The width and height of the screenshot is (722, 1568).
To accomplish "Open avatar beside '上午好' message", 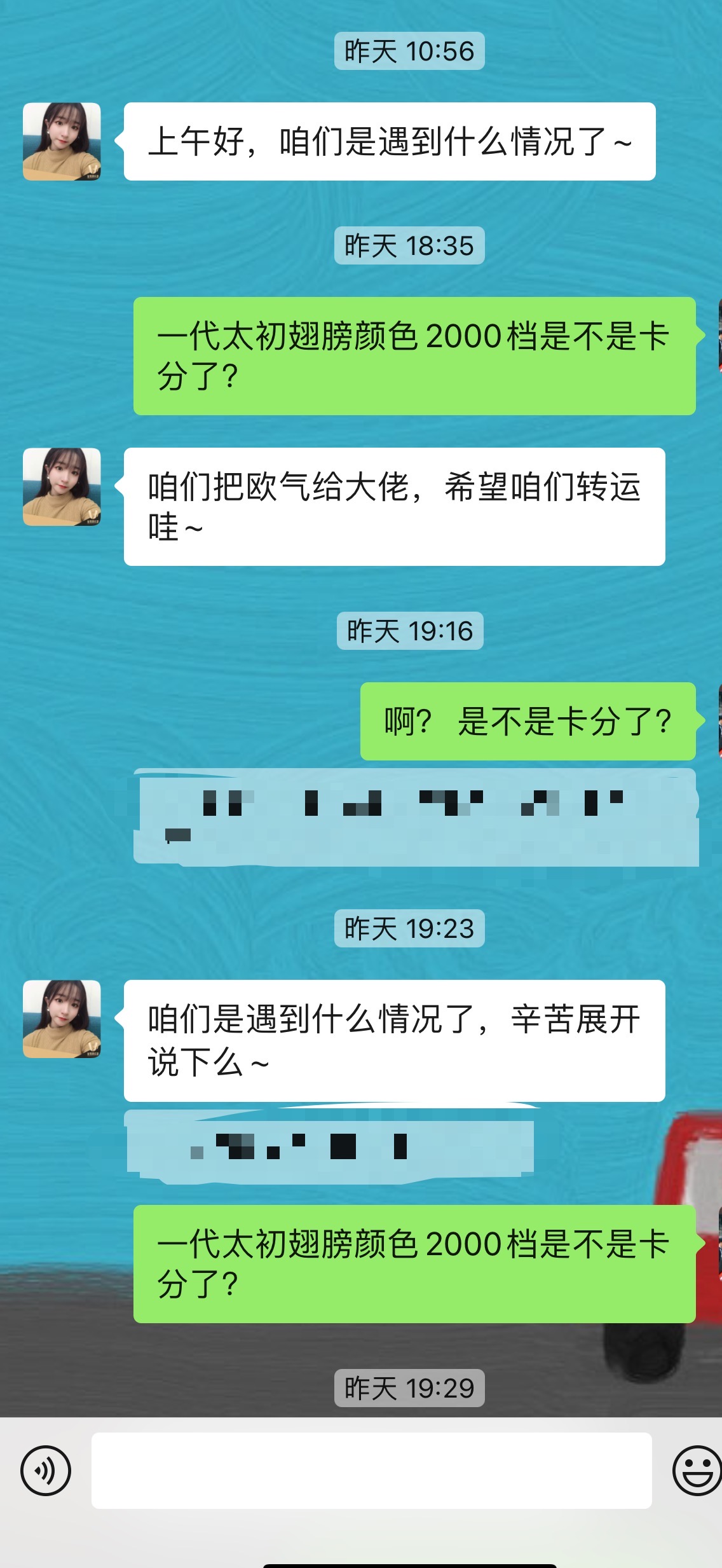I will pyautogui.click(x=62, y=141).
